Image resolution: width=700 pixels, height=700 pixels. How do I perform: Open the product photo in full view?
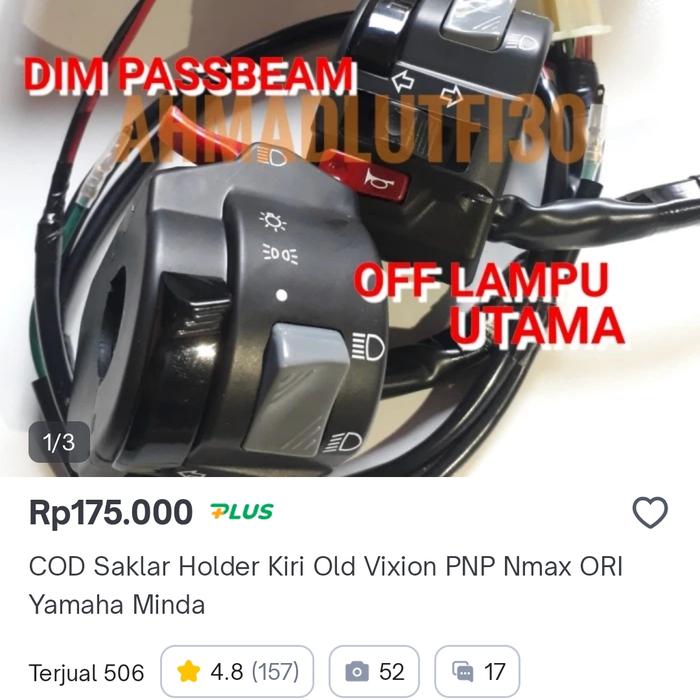[x=350, y=240]
